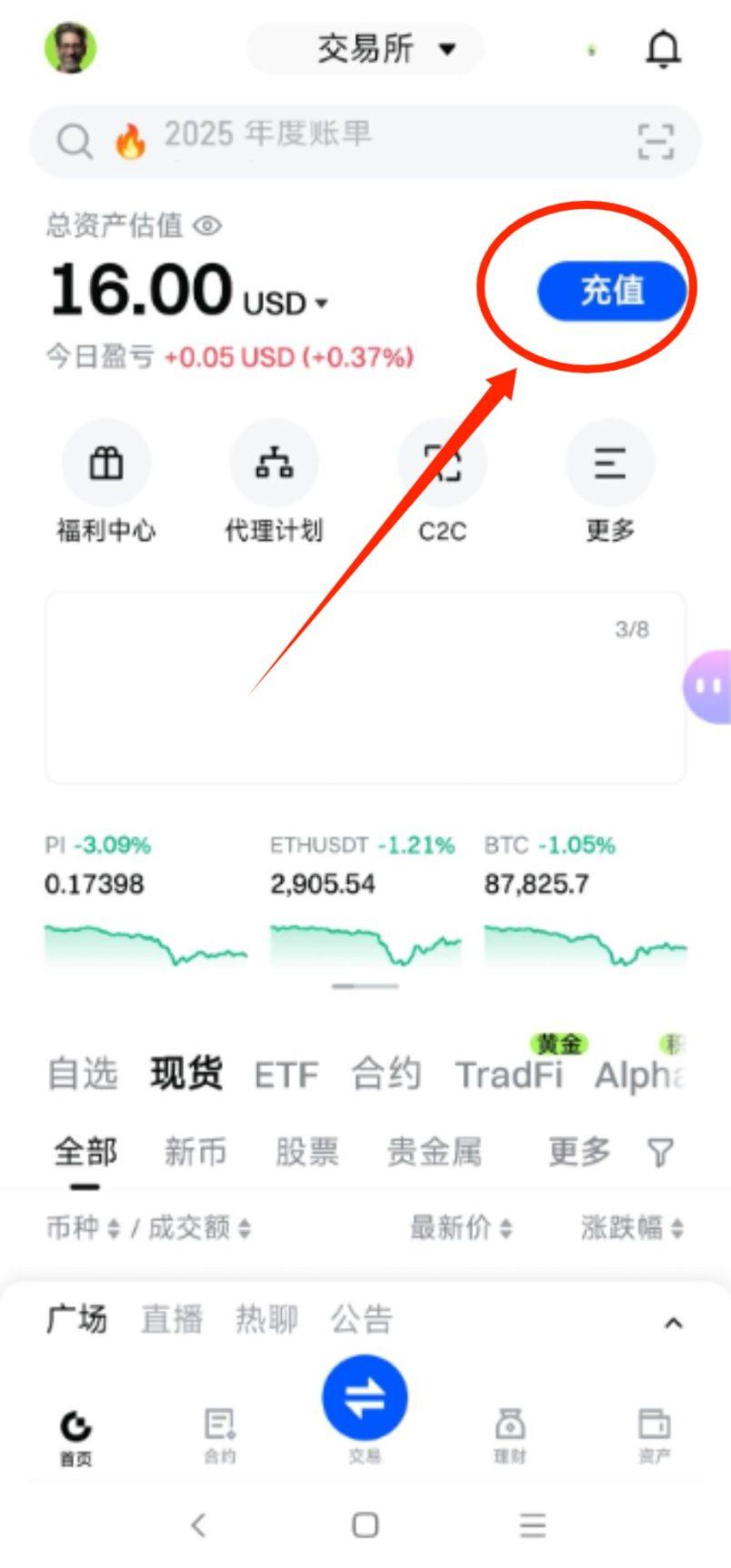Toggle asset value visibility eye
Viewport: 731px width, 1568px height.
point(207,225)
